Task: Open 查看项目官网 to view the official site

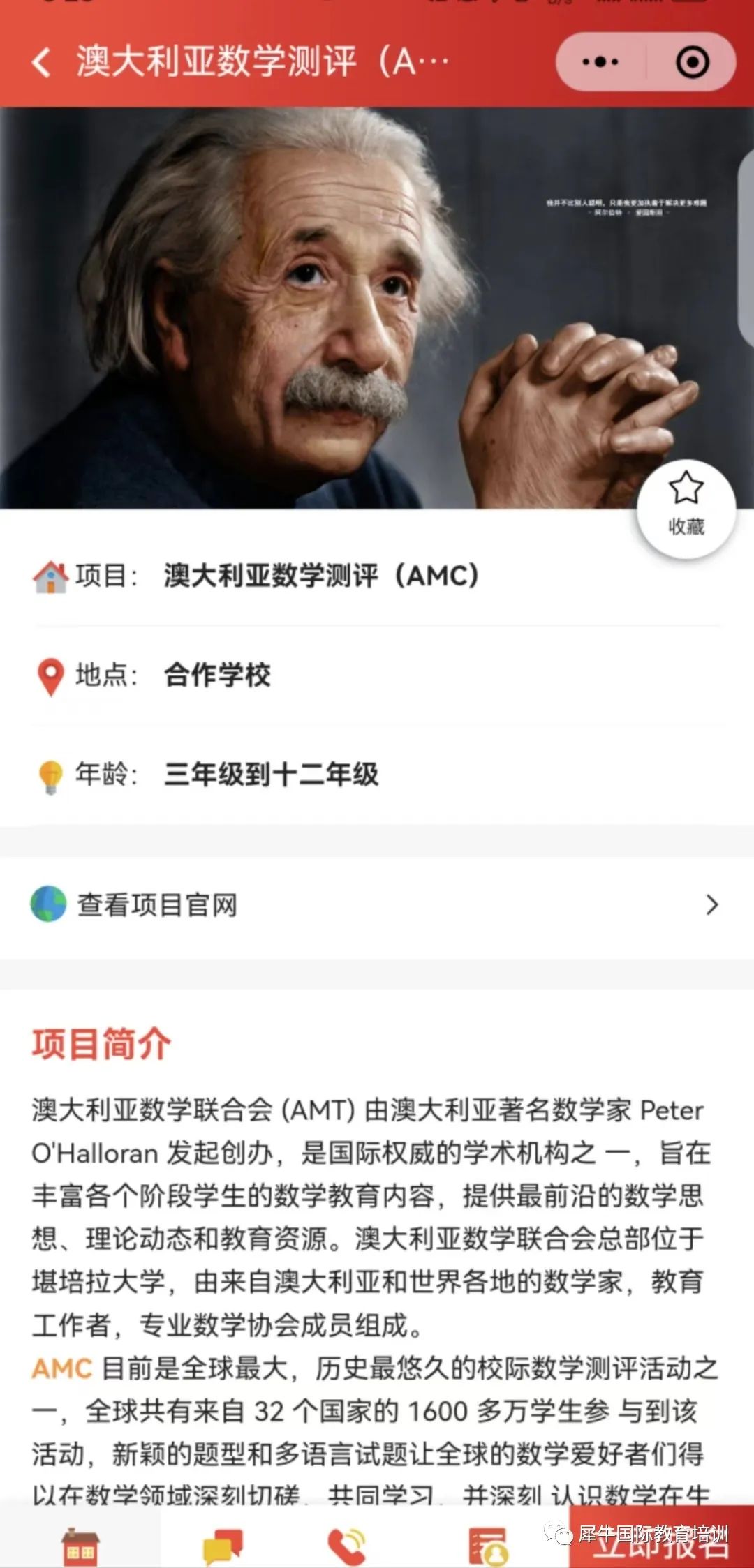Action: [x=377, y=905]
